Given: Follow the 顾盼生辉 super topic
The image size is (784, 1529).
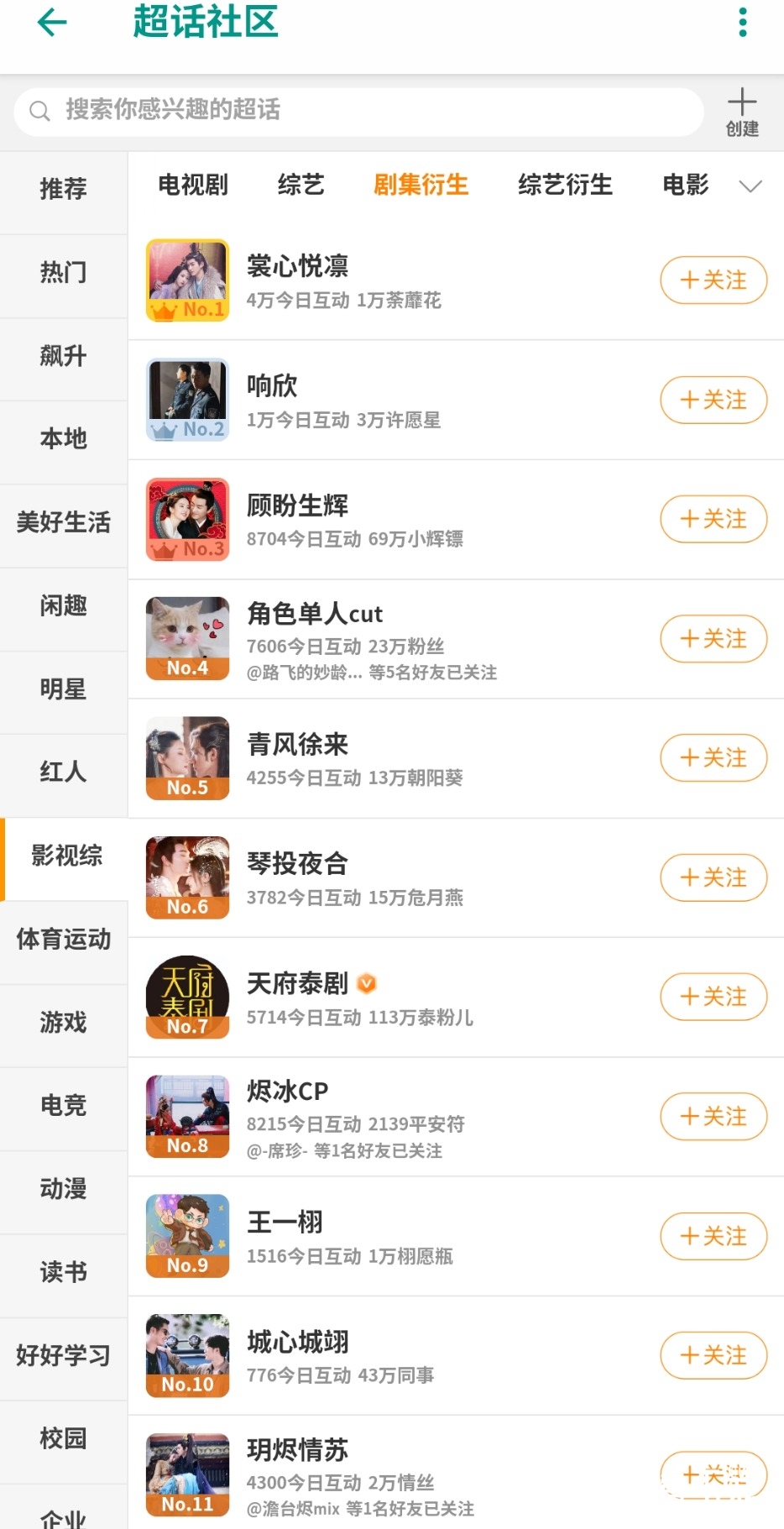Looking at the screenshot, I should (713, 519).
